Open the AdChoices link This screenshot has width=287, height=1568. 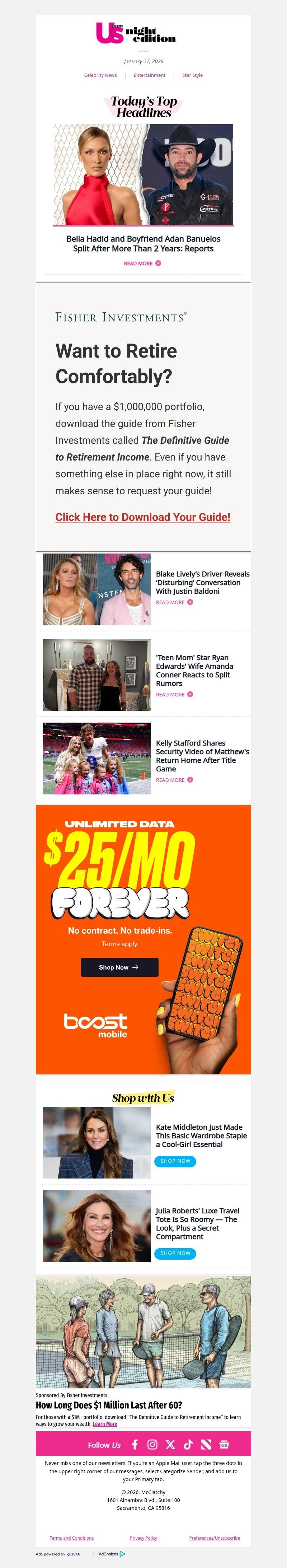(112, 1554)
